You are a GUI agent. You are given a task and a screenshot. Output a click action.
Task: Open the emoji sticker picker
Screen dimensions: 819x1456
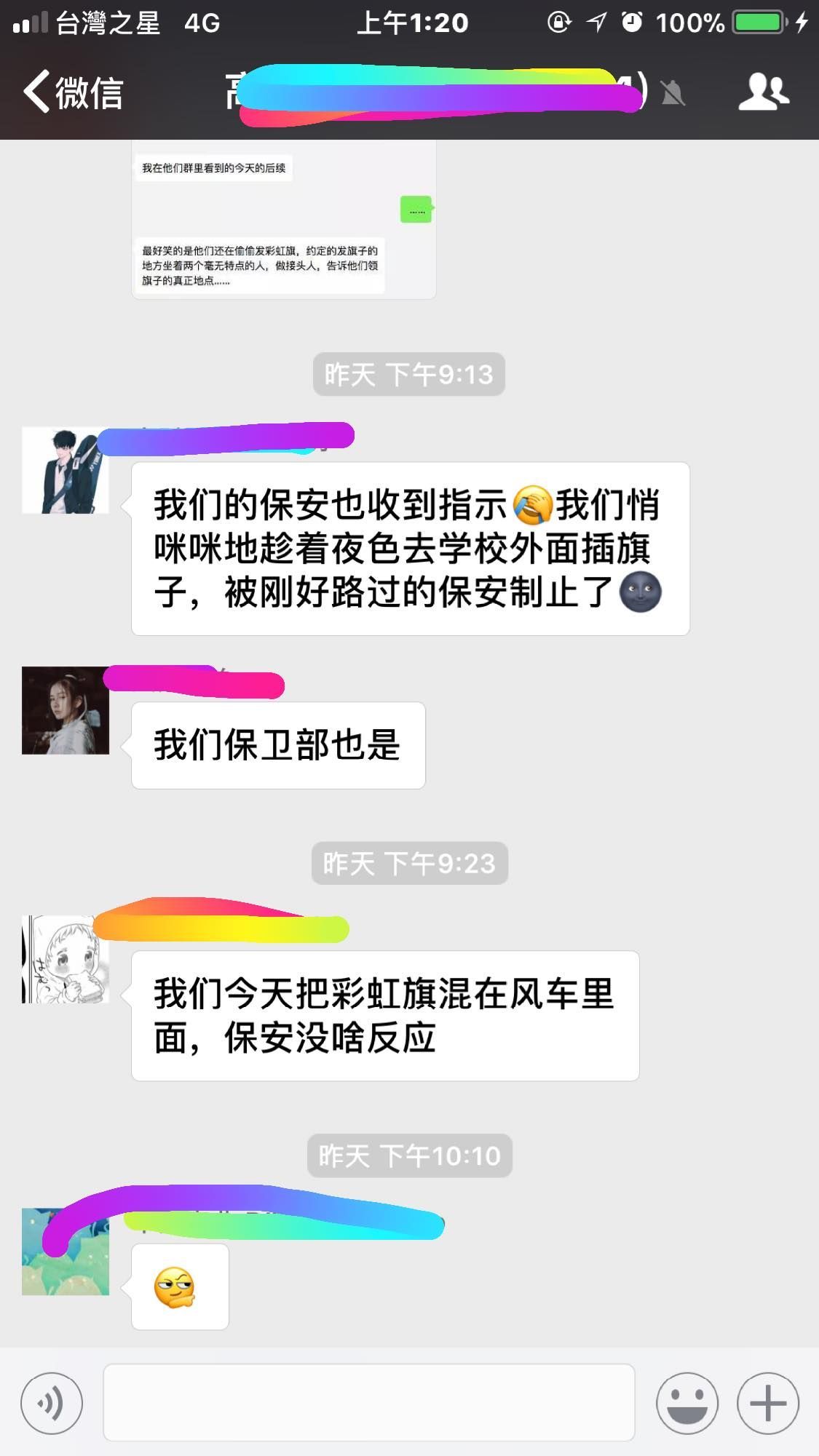click(x=687, y=1403)
